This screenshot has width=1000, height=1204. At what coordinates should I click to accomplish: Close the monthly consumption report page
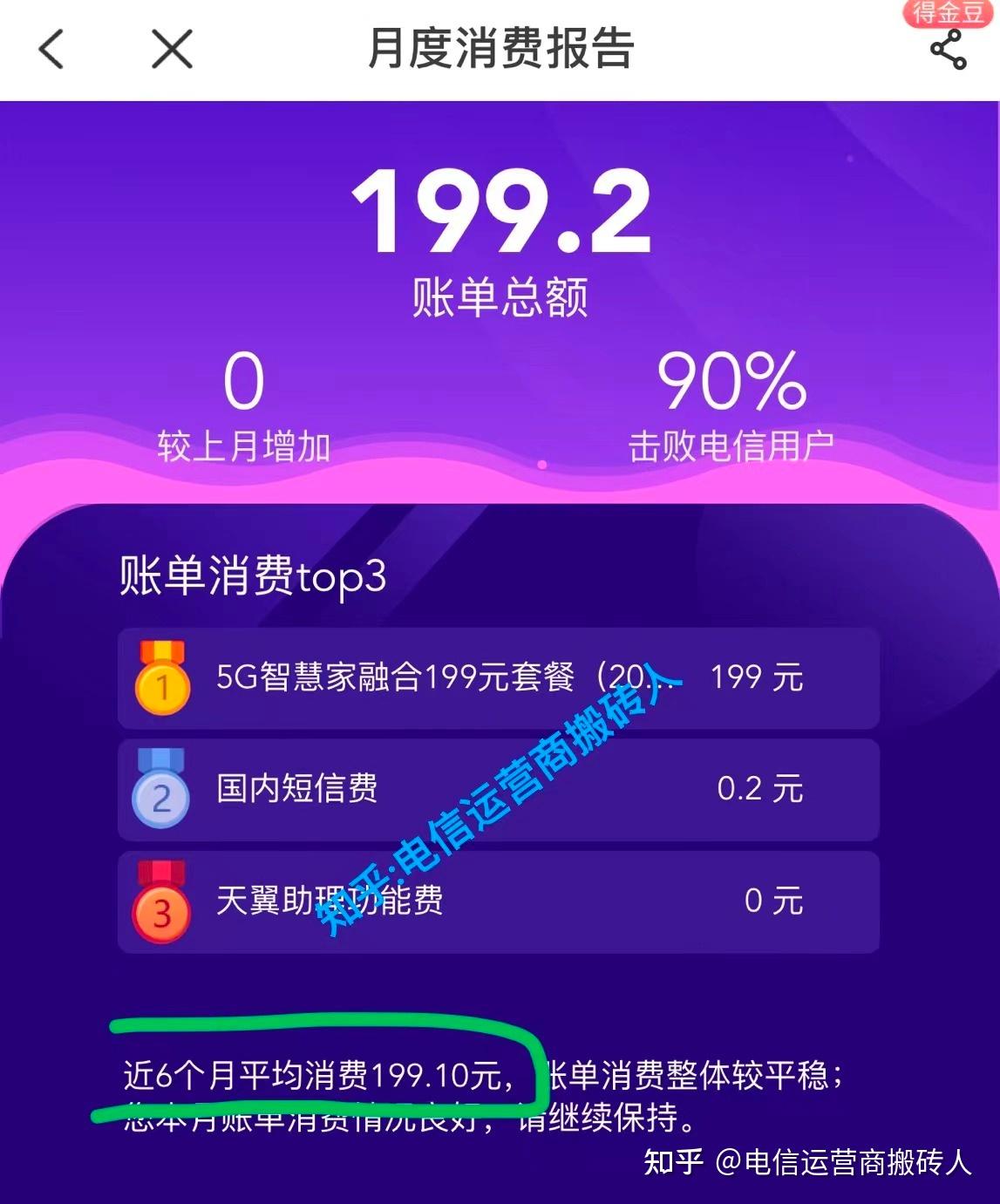click(x=172, y=49)
